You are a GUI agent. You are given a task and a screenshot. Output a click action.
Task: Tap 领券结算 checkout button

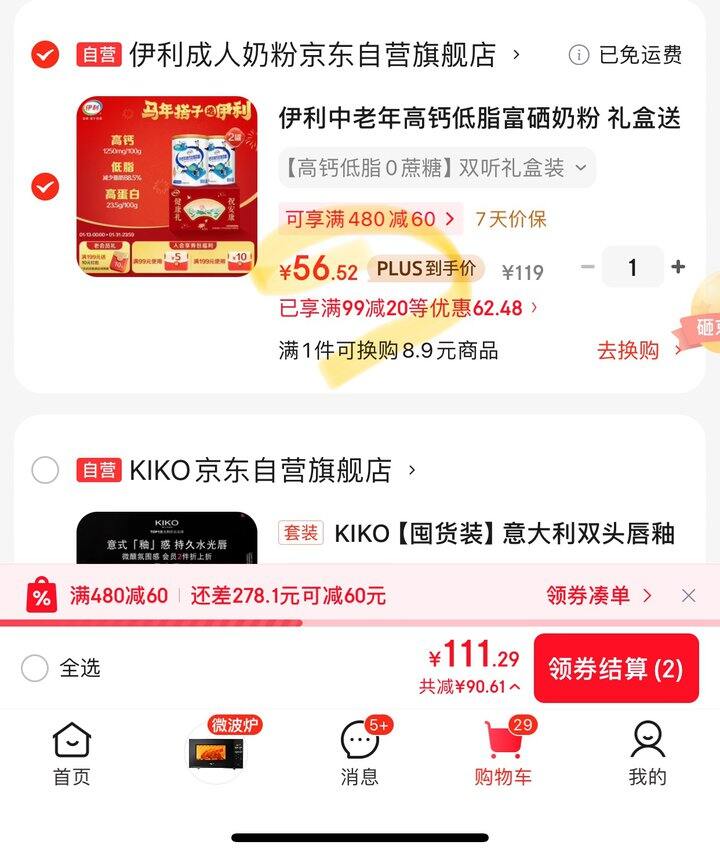[x=616, y=668]
